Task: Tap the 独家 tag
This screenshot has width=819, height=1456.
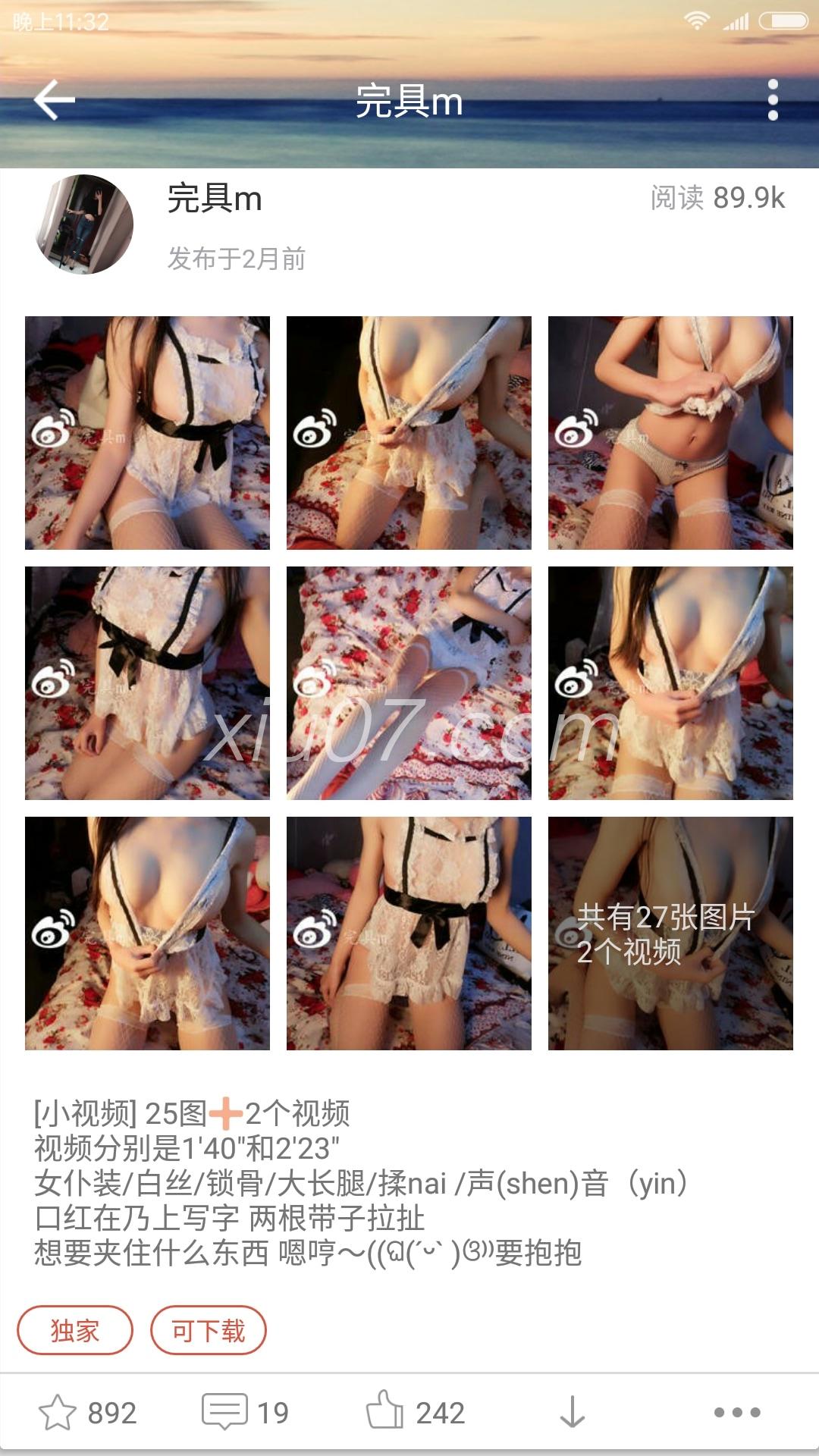Action: point(75,1331)
